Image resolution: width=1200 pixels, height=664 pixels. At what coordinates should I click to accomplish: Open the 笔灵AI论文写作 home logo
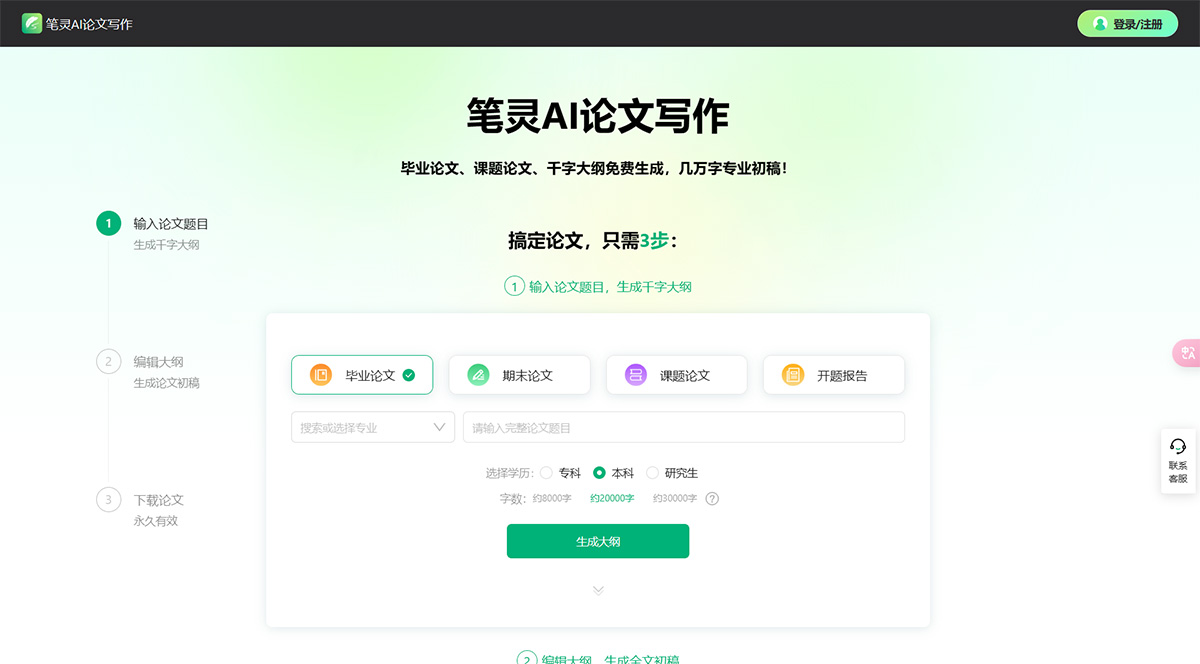coord(77,23)
